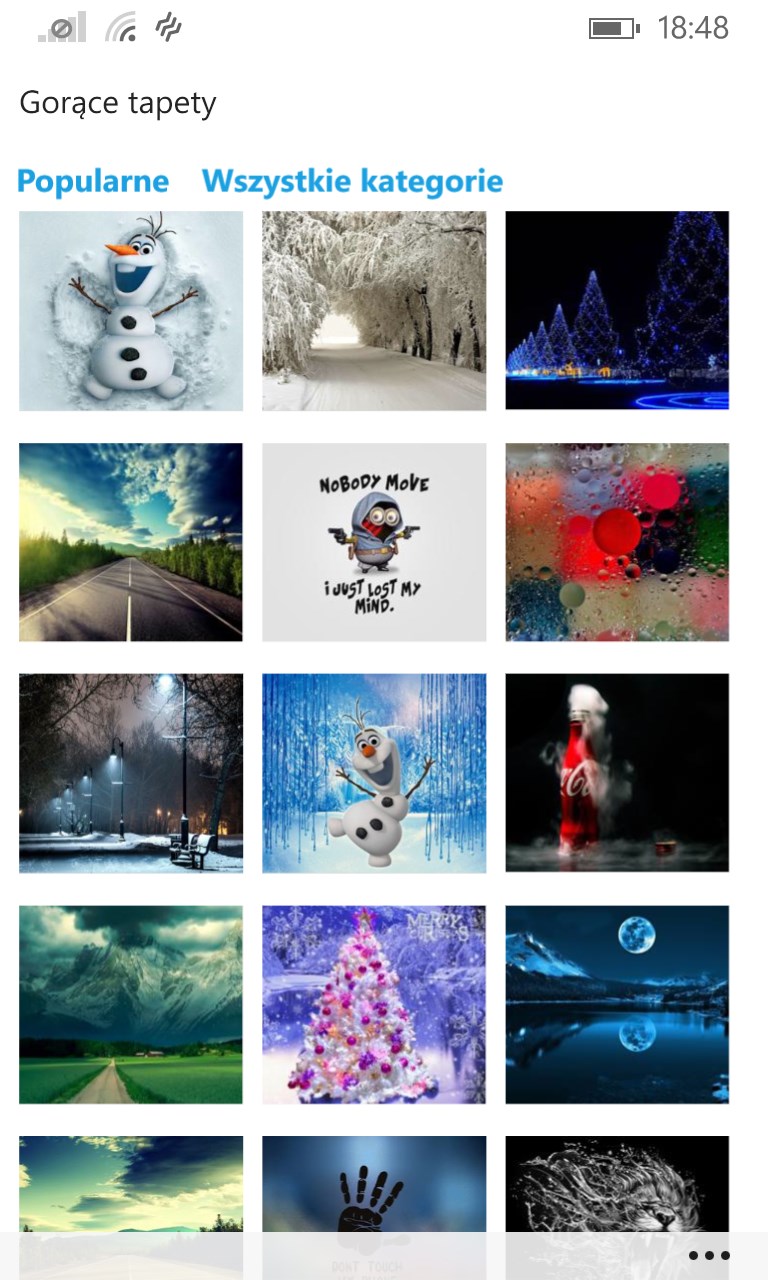Open the snowy night street lamps wallpaper
Viewport: 768px width, 1280px height.
(131, 773)
